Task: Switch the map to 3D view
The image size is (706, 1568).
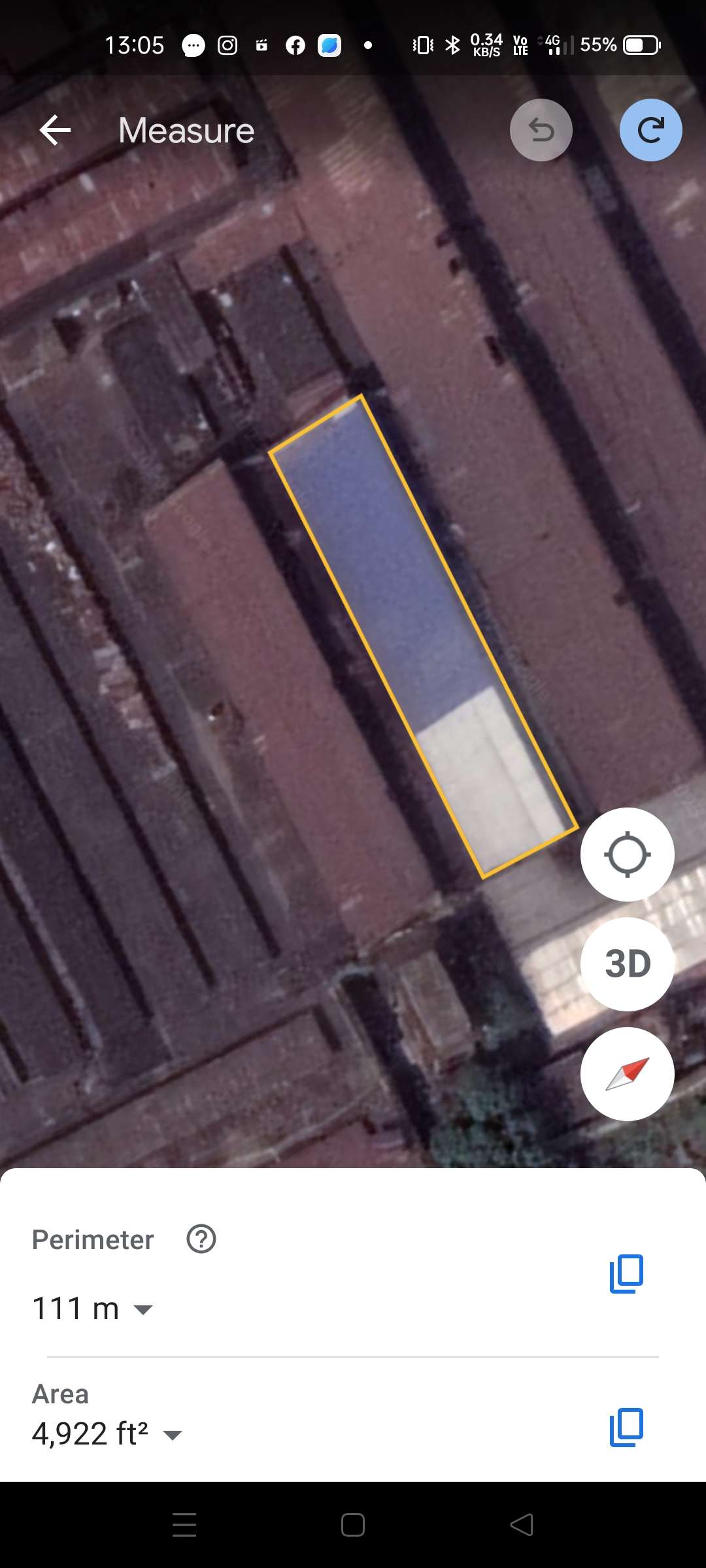Action: click(x=628, y=964)
